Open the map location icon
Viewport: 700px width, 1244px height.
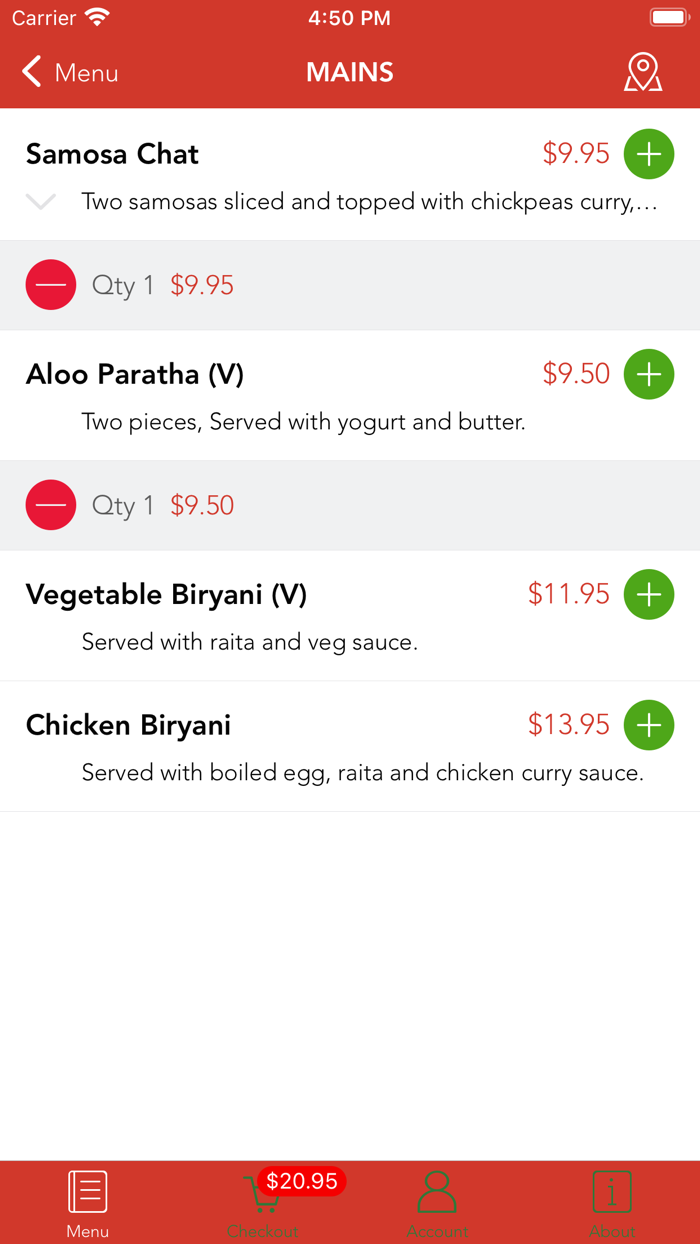(643, 73)
